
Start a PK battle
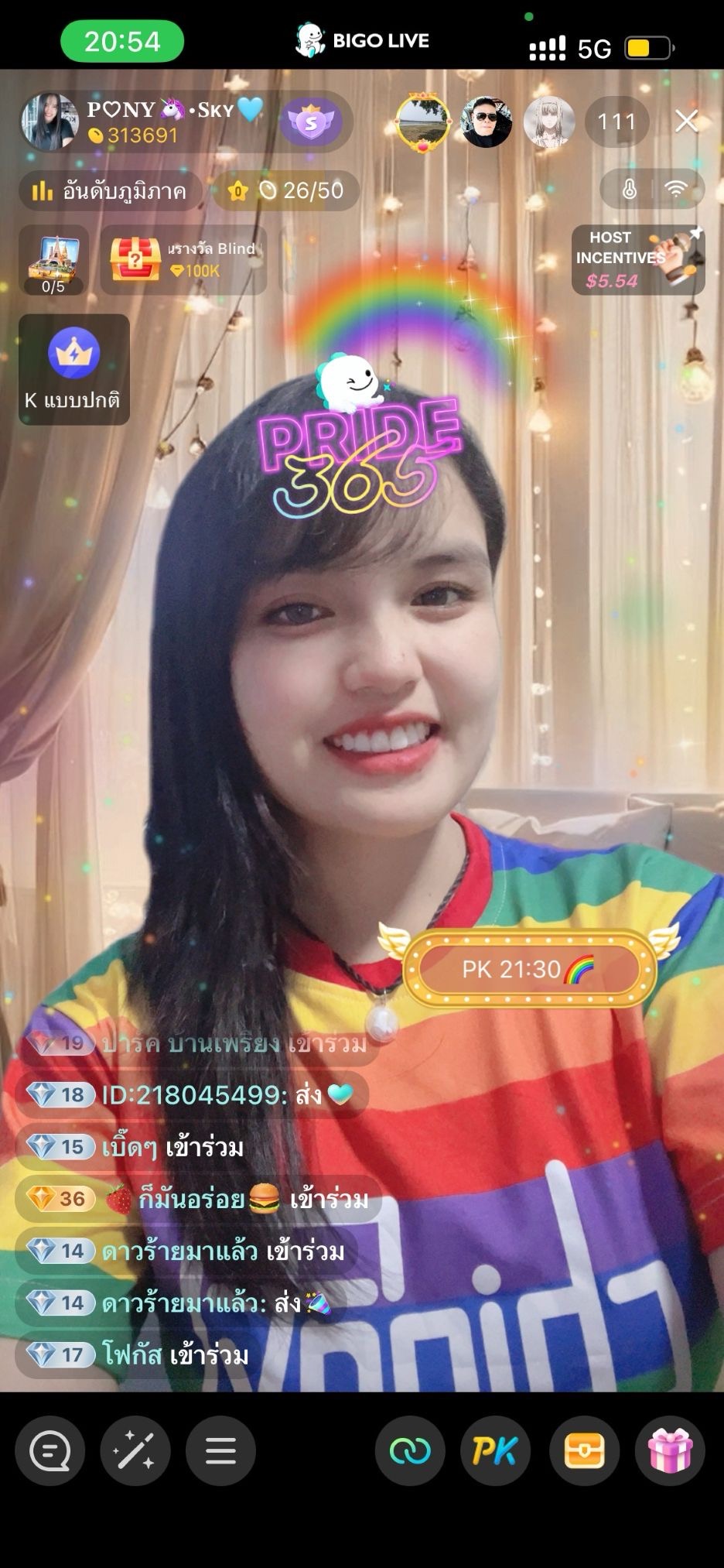point(495,1451)
